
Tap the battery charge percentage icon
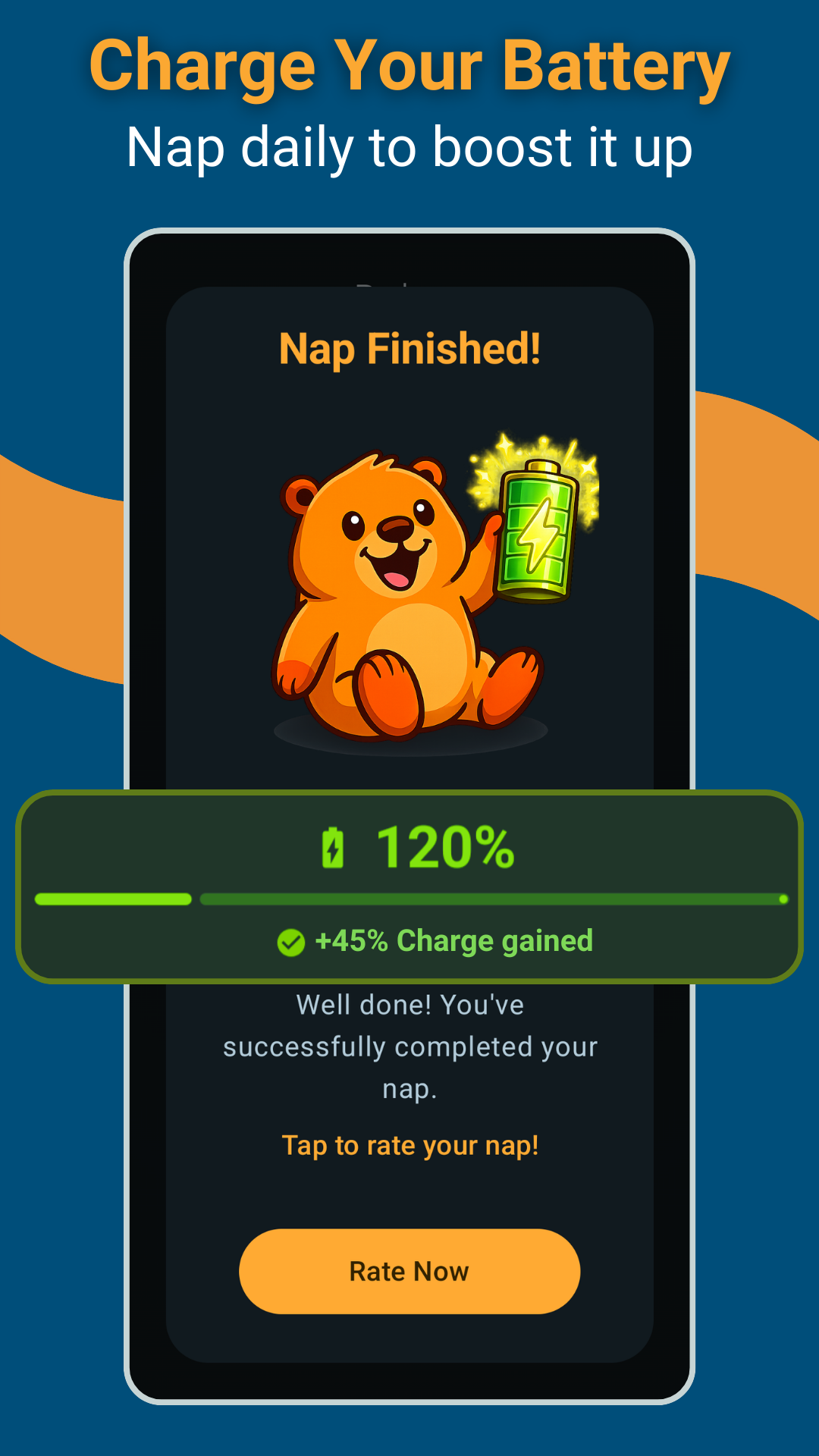(332, 847)
